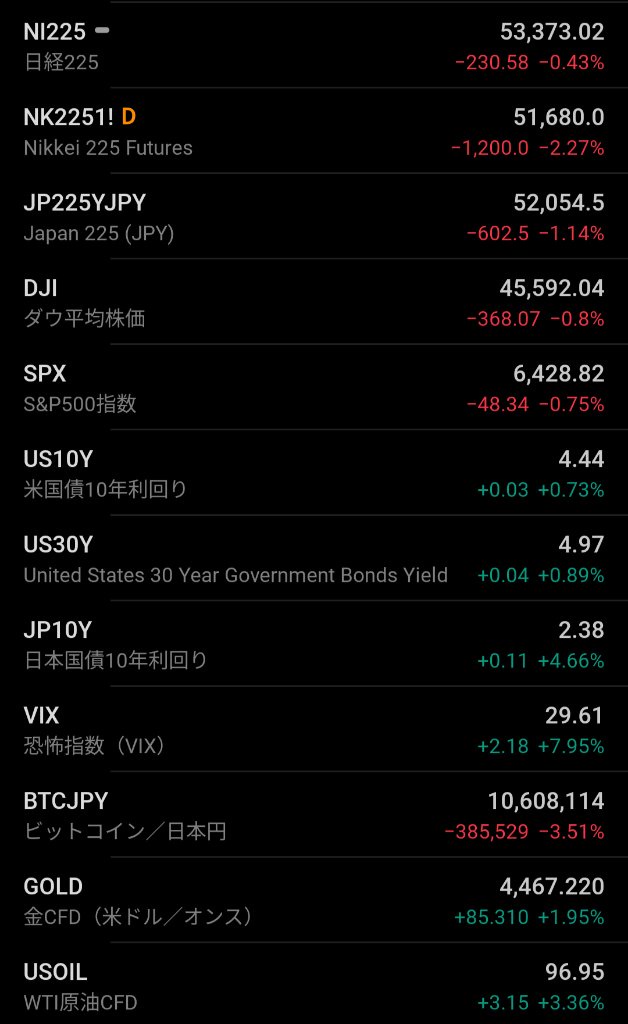Select the US10Y treasury yield row
This screenshot has height=1024, width=628.
pos(314,474)
